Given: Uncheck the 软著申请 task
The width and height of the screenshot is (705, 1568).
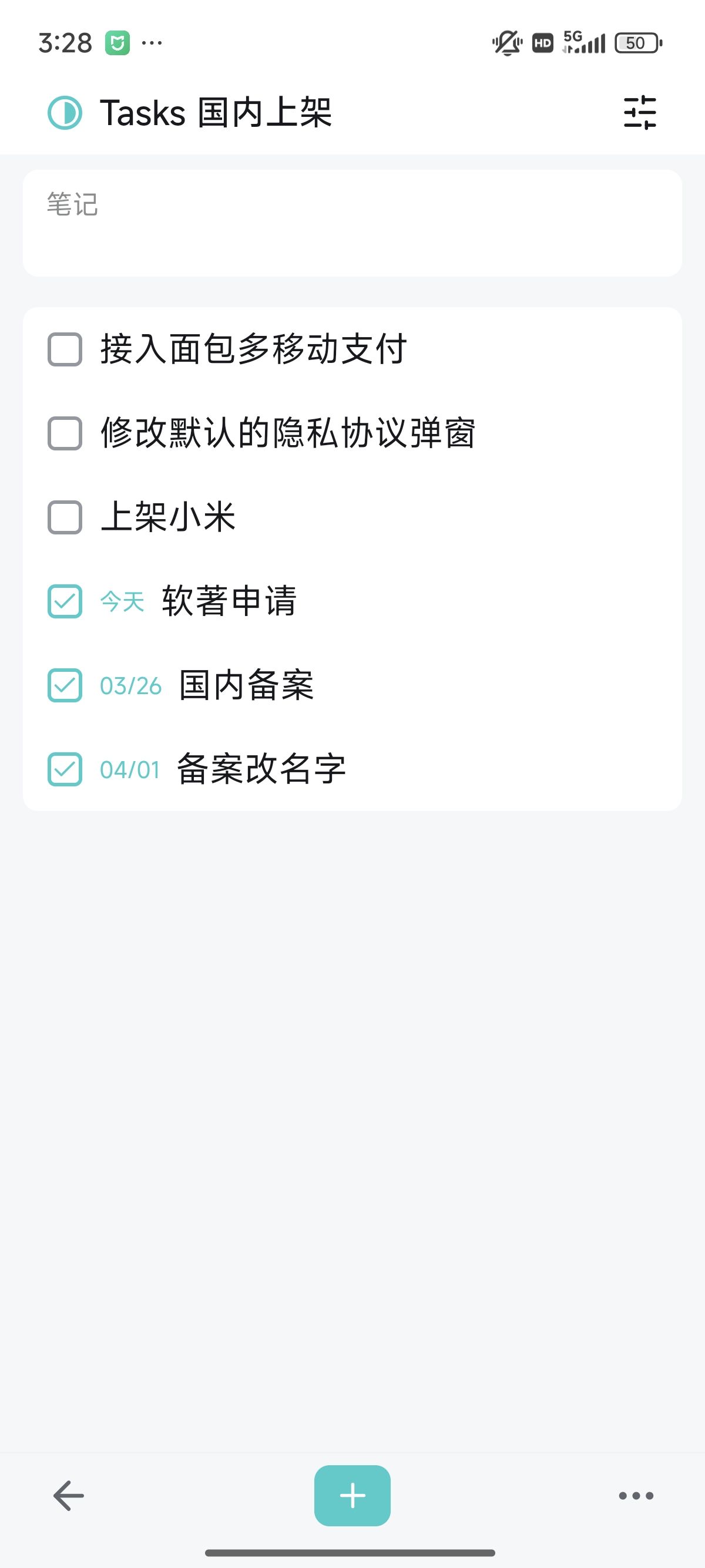Looking at the screenshot, I should click(x=65, y=601).
